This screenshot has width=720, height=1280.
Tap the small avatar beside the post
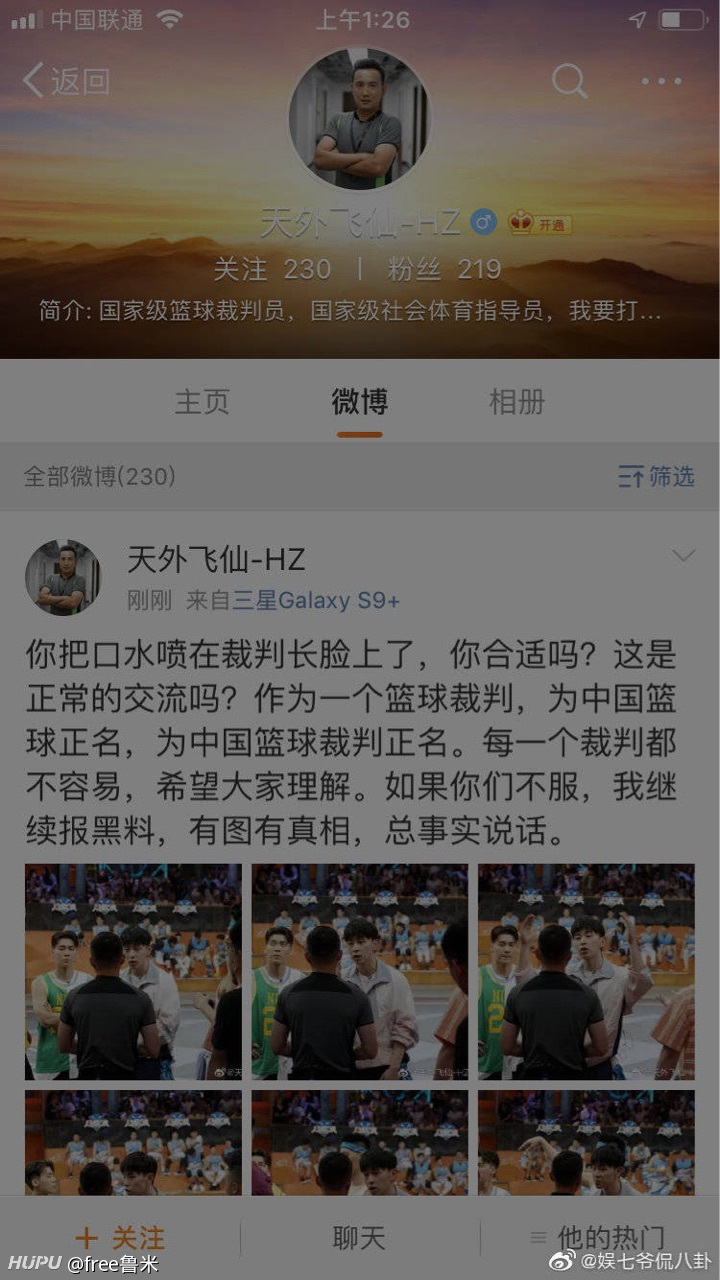[x=63, y=578]
